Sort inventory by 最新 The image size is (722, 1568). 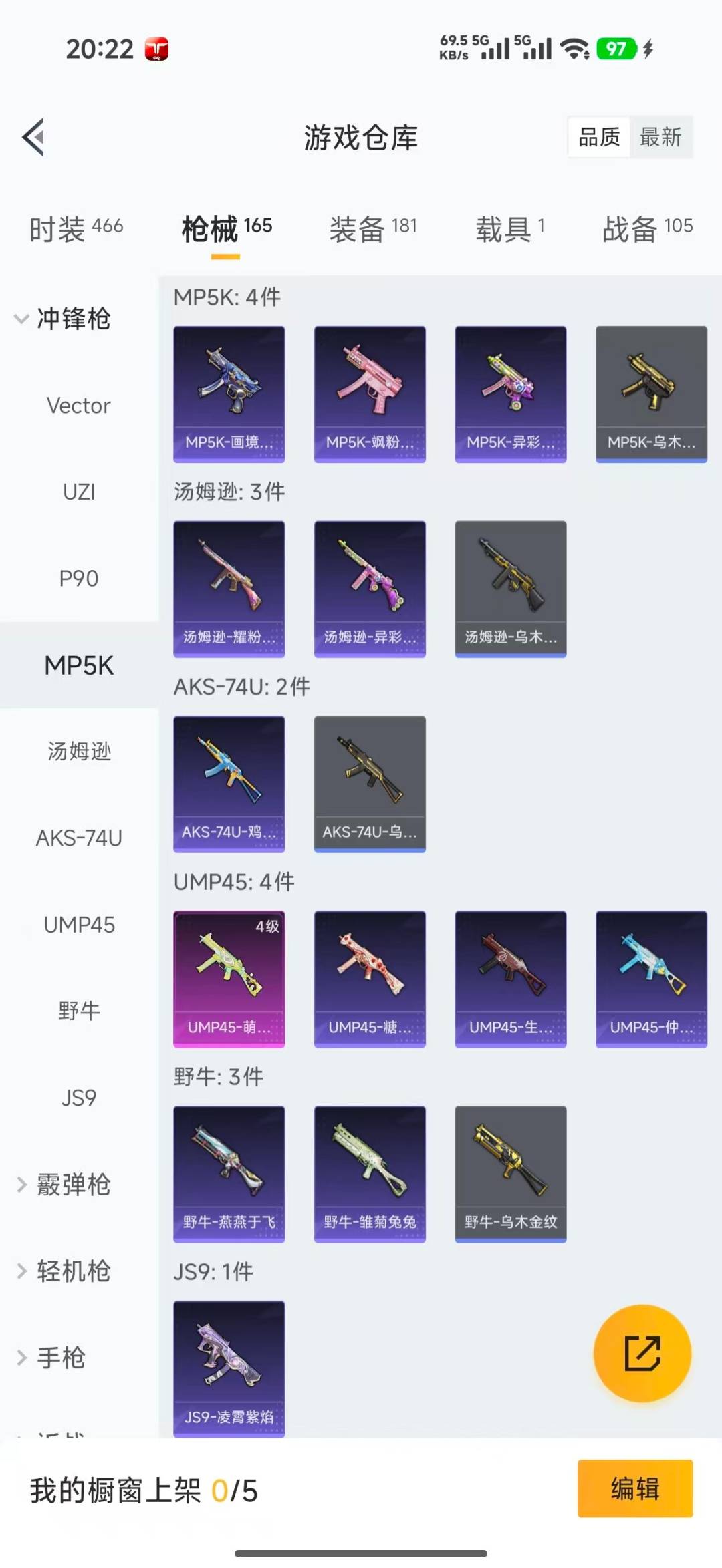tap(660, 137)
